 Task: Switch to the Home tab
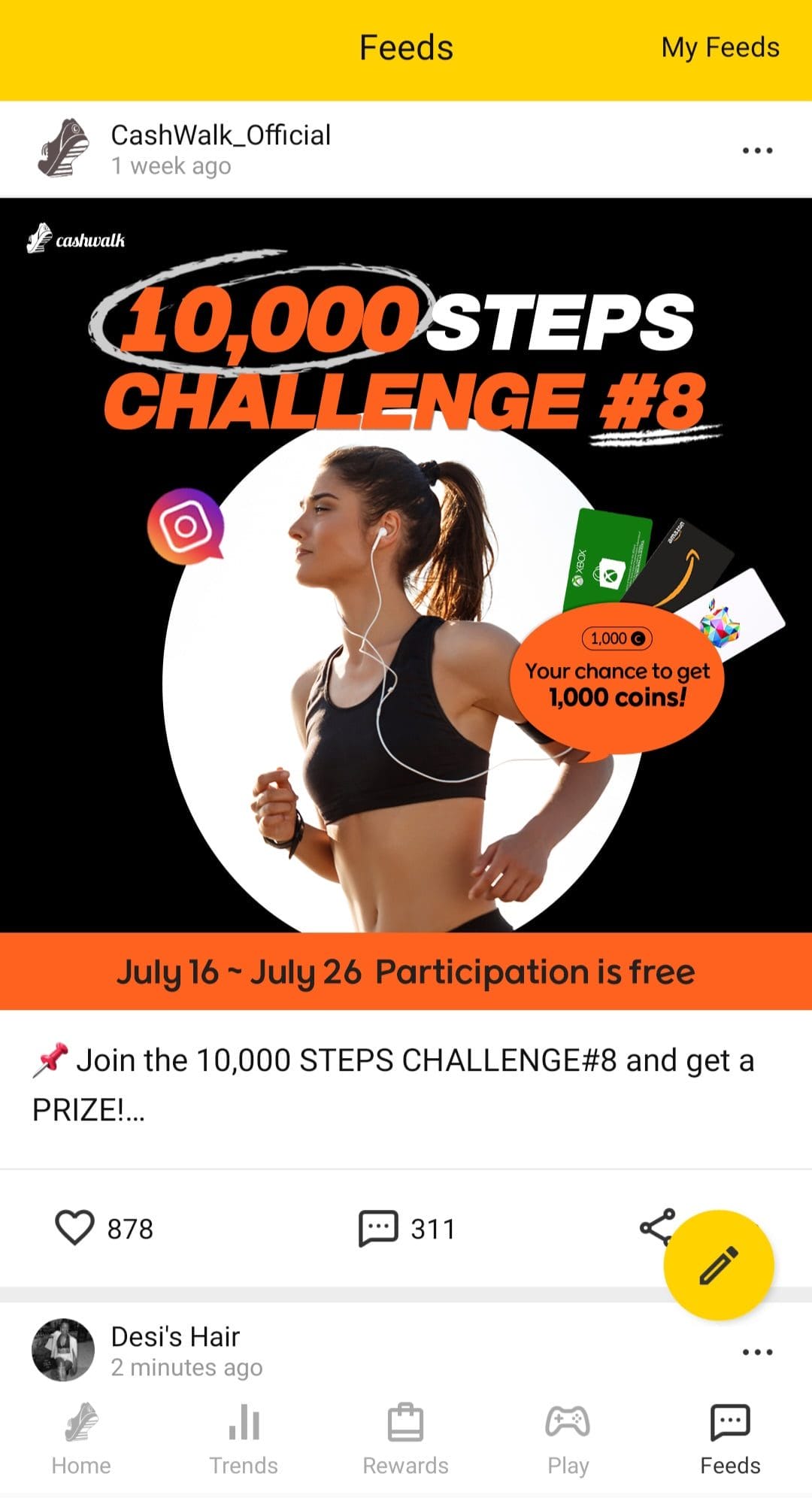(81, 1439)
